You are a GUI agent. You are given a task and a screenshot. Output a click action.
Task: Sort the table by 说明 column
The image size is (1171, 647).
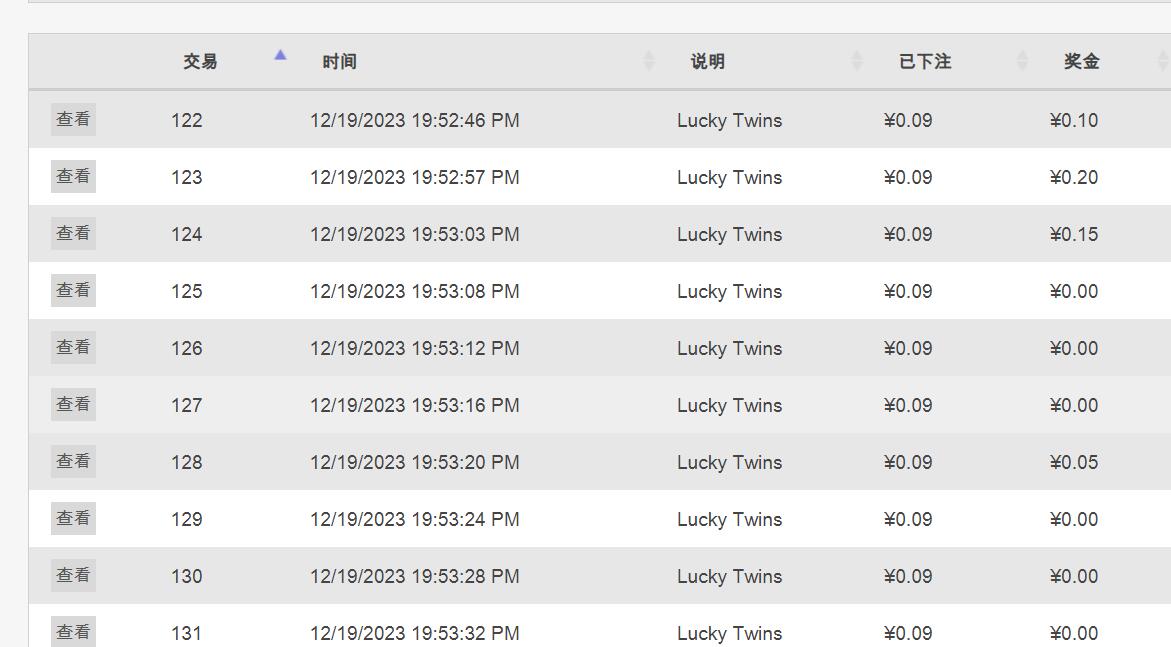708,61
